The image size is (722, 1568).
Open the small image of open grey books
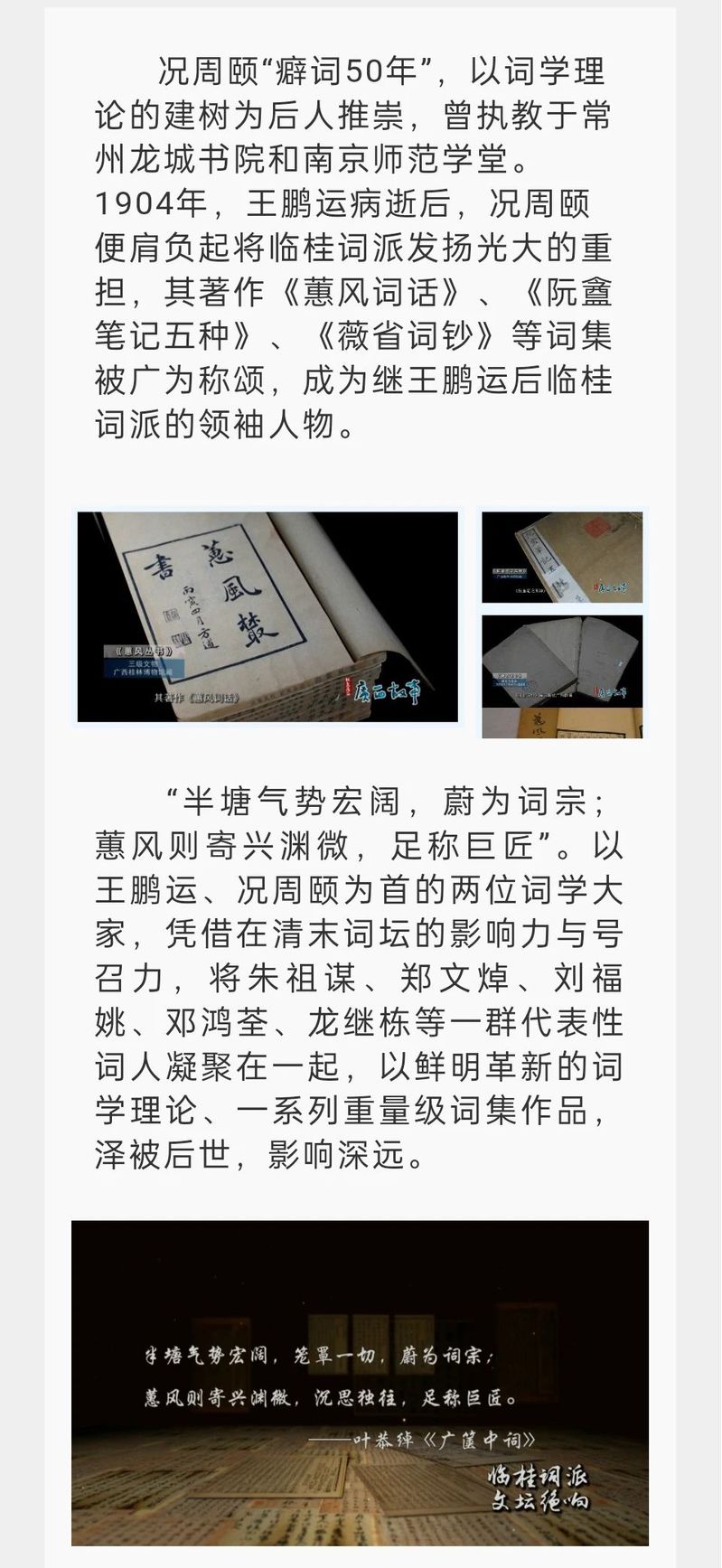[x=562, y=661]
